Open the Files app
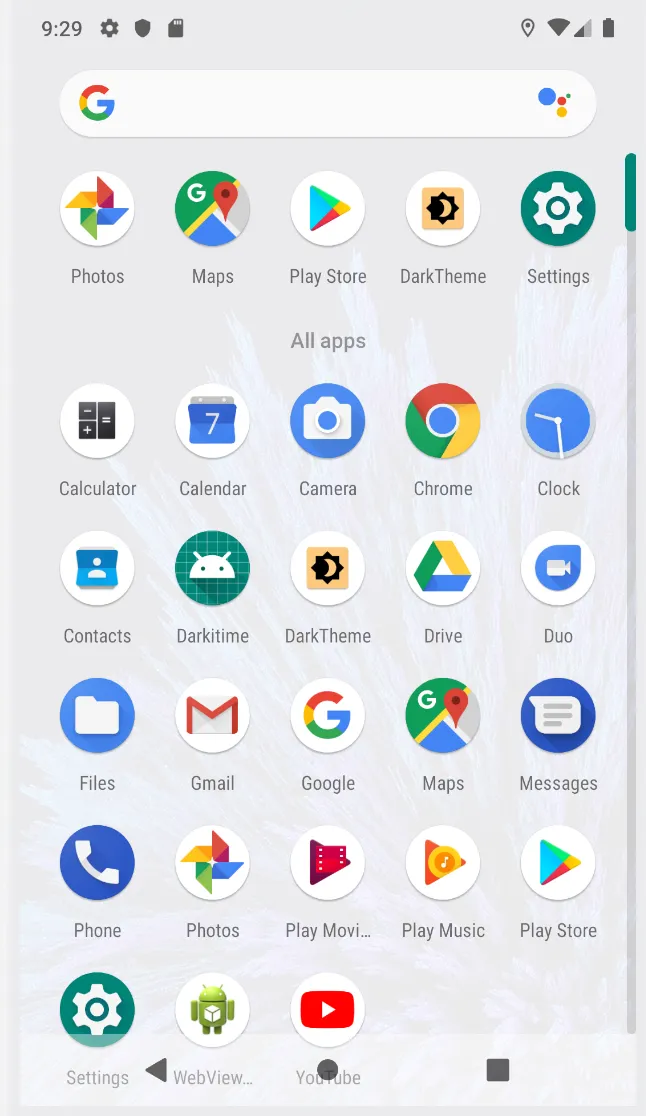This screenshot has height=1116, width=646. click(97, 715)
